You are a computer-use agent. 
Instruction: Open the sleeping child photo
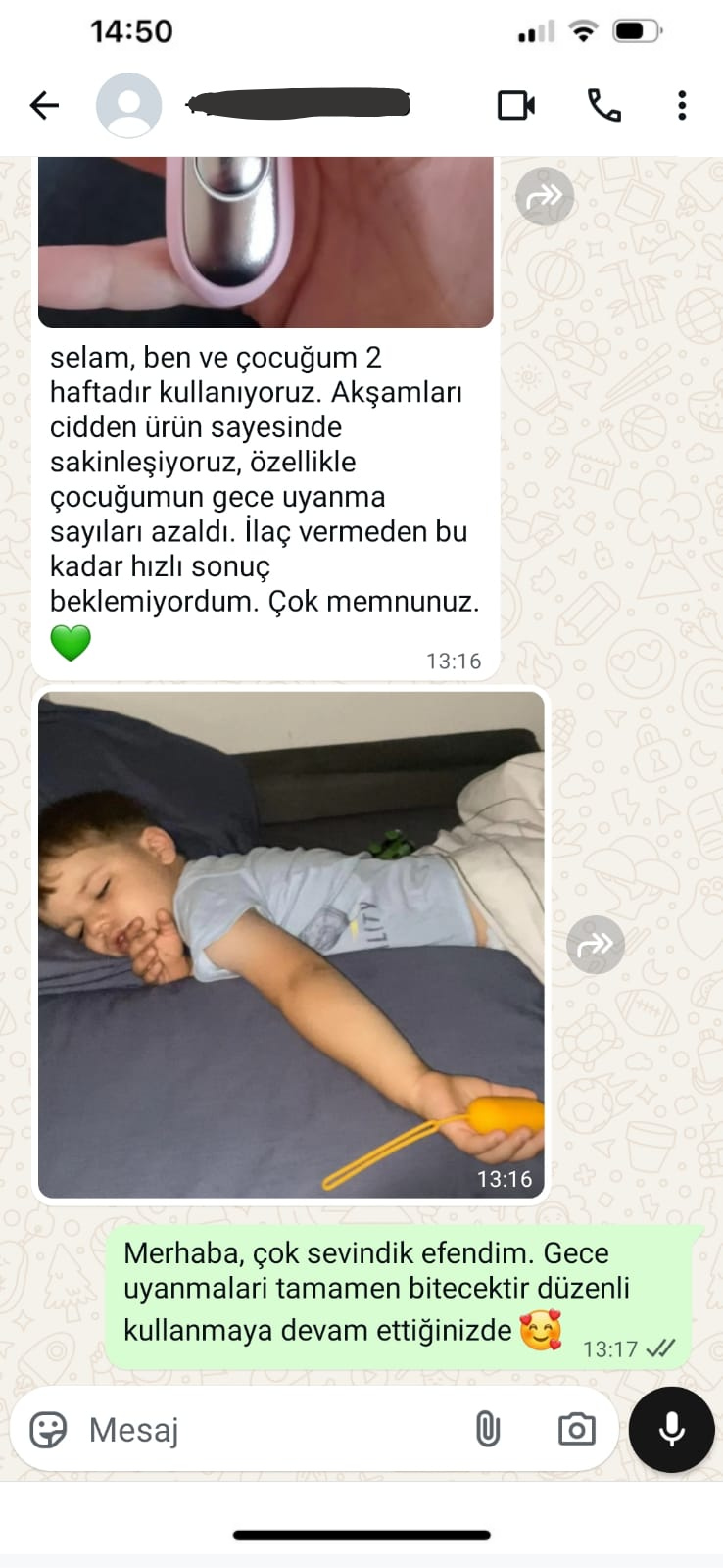pyautogui.click(x=291, y=944)
